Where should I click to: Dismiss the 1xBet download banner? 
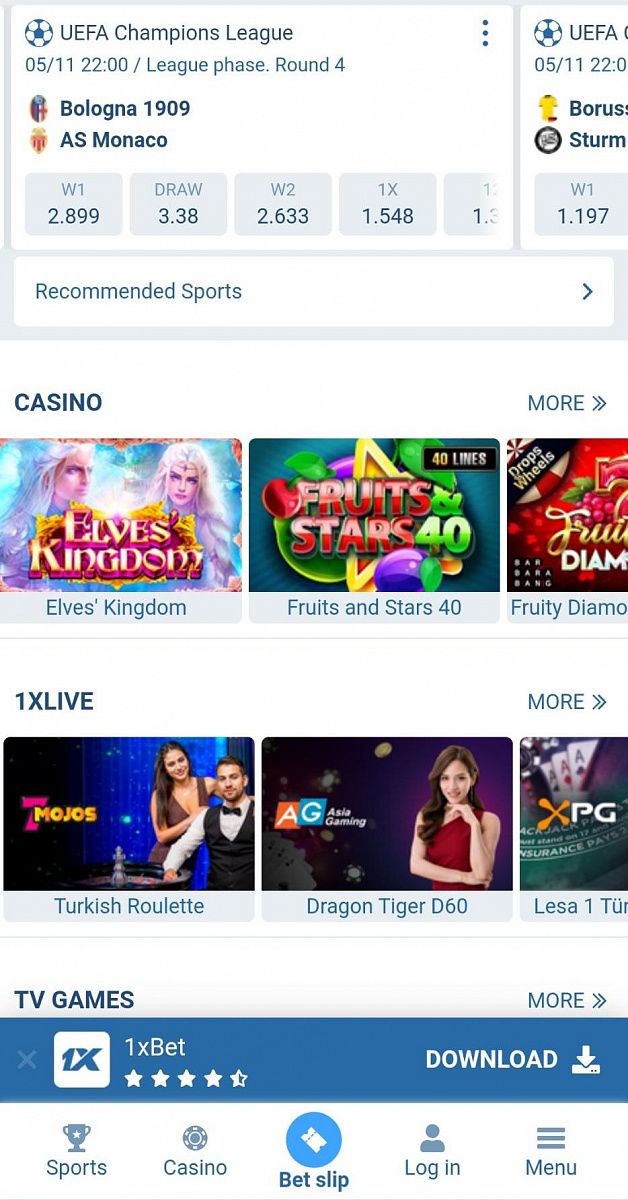click(27, 1060)
